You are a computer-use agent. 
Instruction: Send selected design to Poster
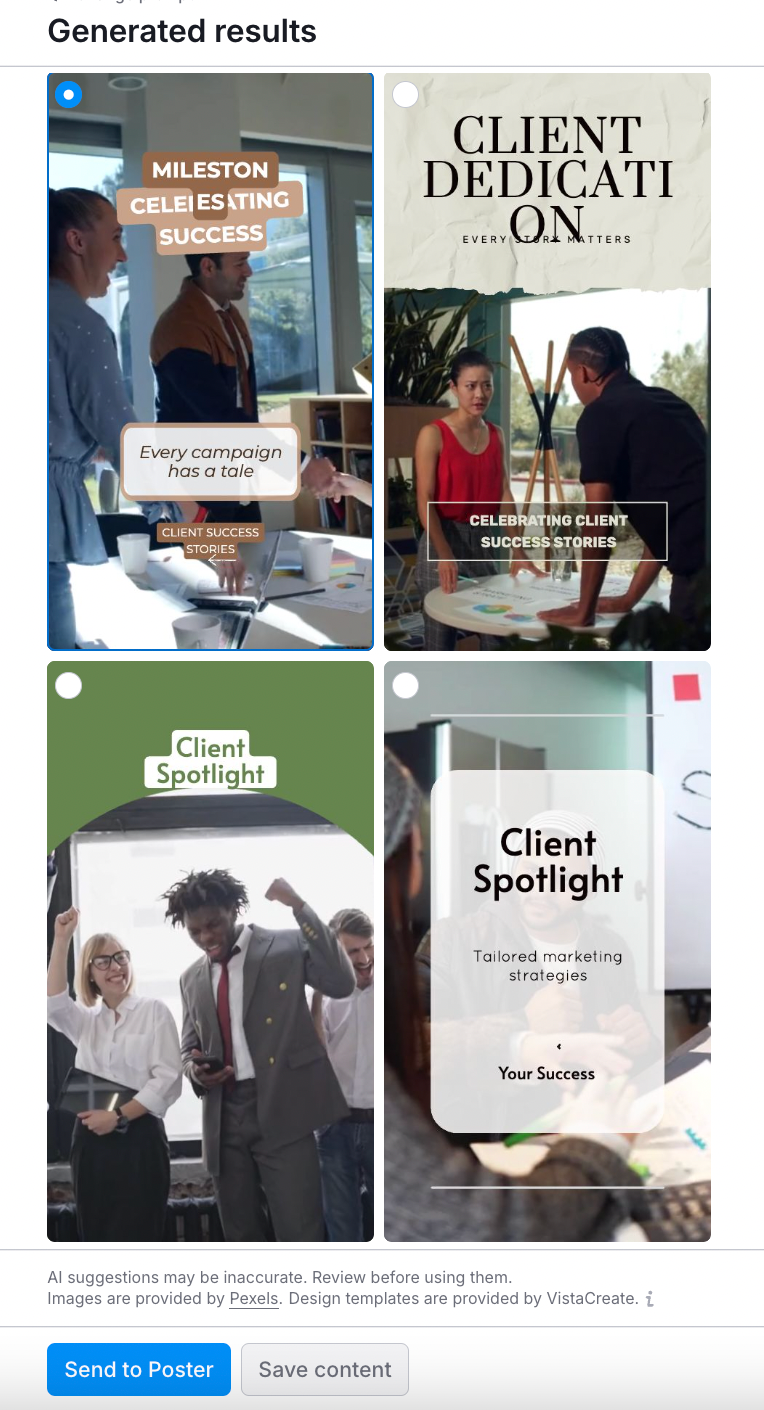coord(139,1369)
